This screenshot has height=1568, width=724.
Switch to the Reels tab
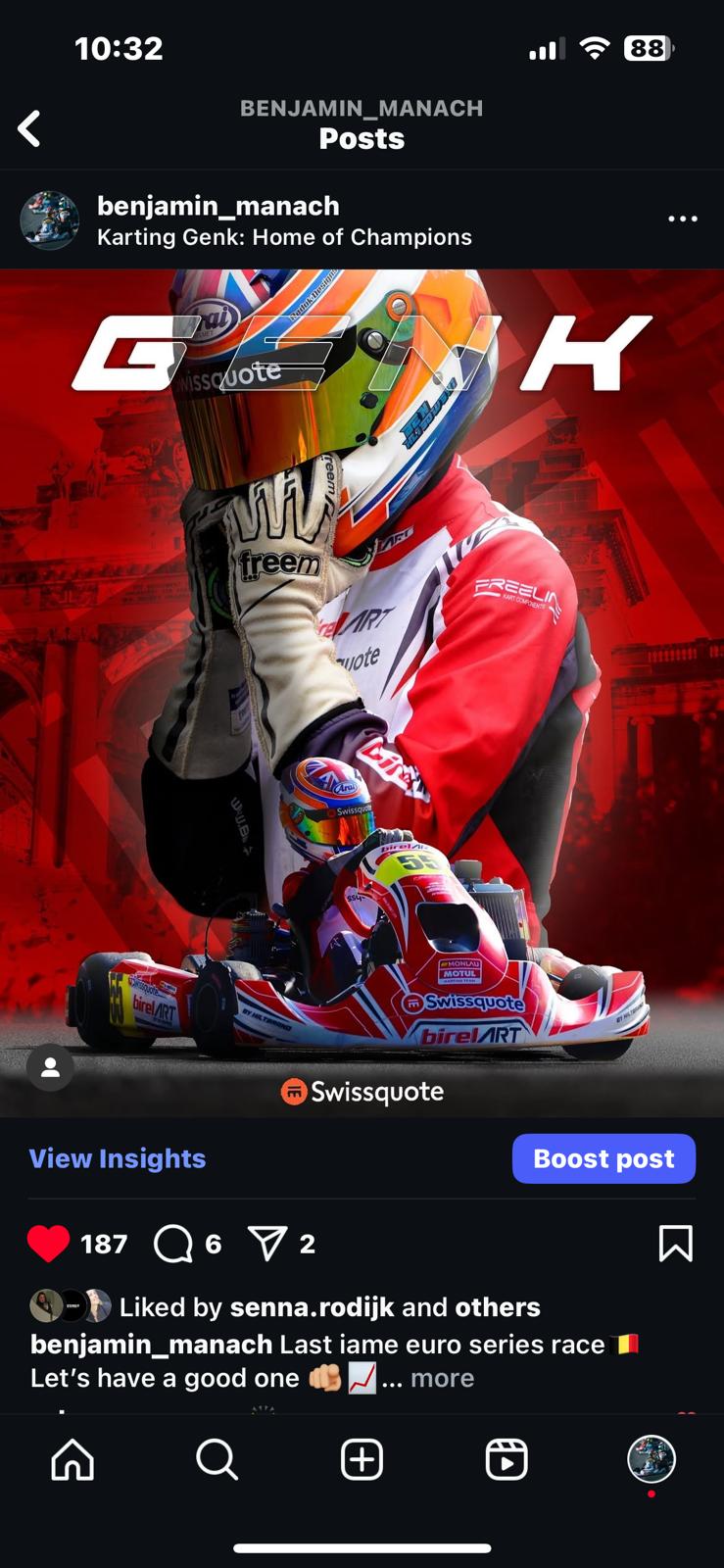click(507, 1459)
